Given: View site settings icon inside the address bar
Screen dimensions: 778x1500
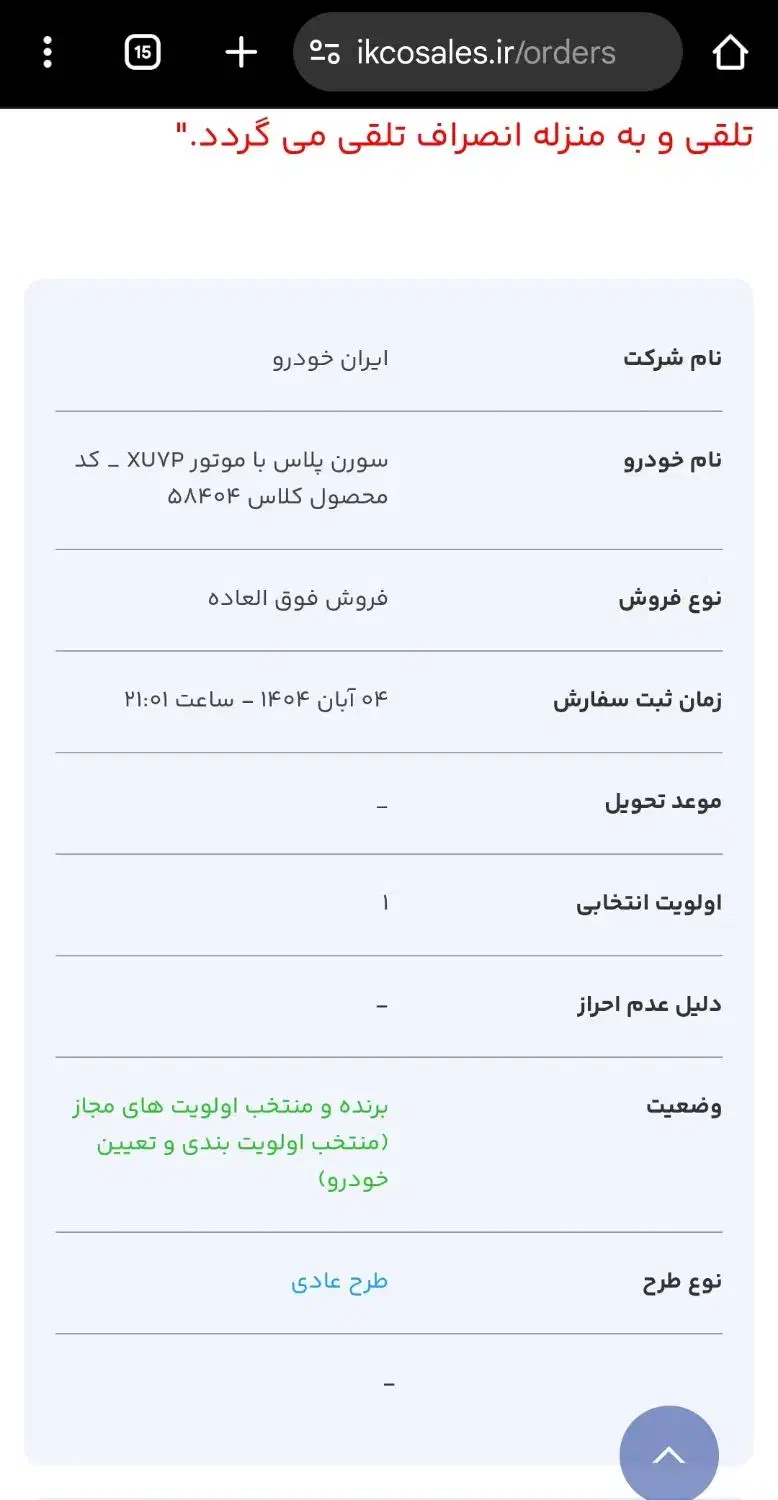Looking at the screenshot, I should pyautogui.click(x=326, y=52).
